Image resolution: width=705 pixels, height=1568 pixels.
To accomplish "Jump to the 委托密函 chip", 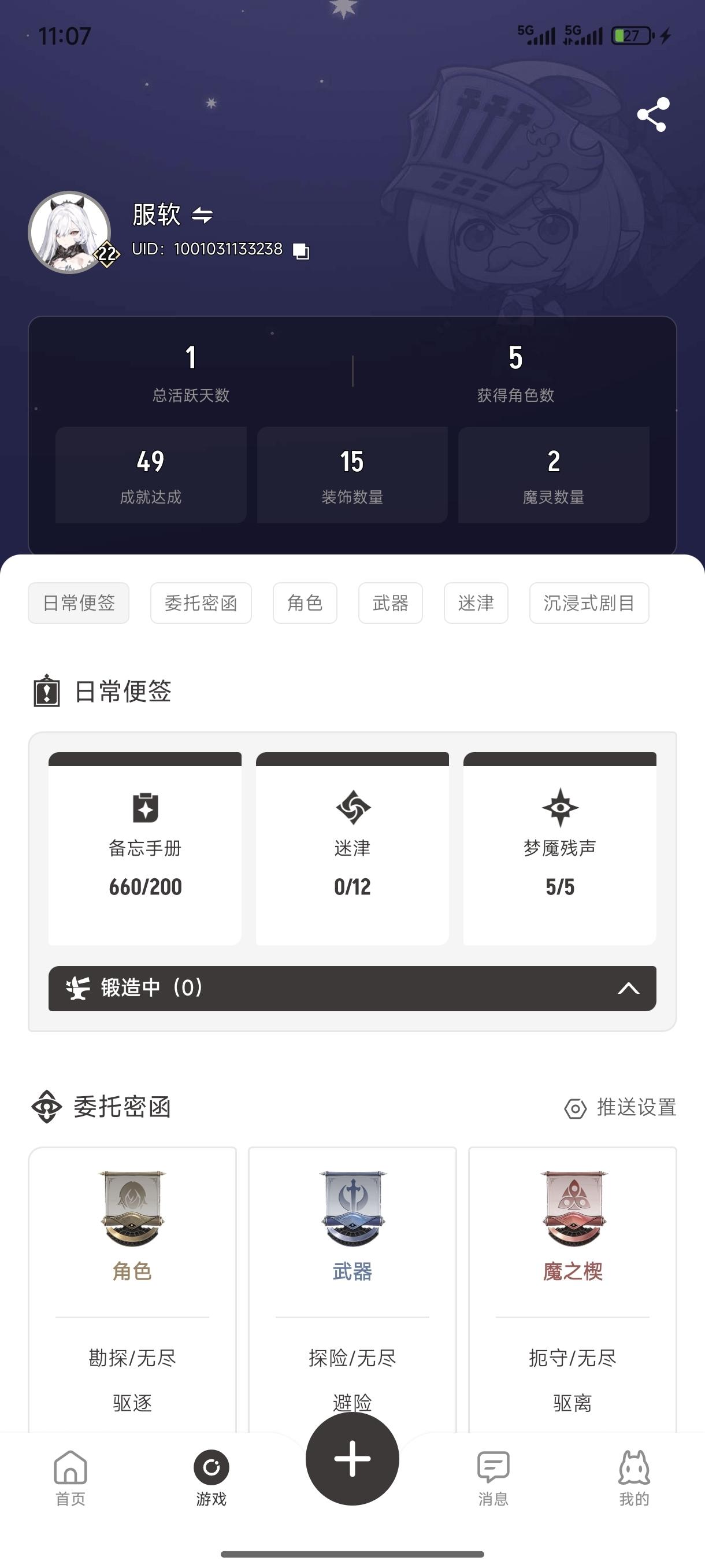I will [x=201, y=603].
